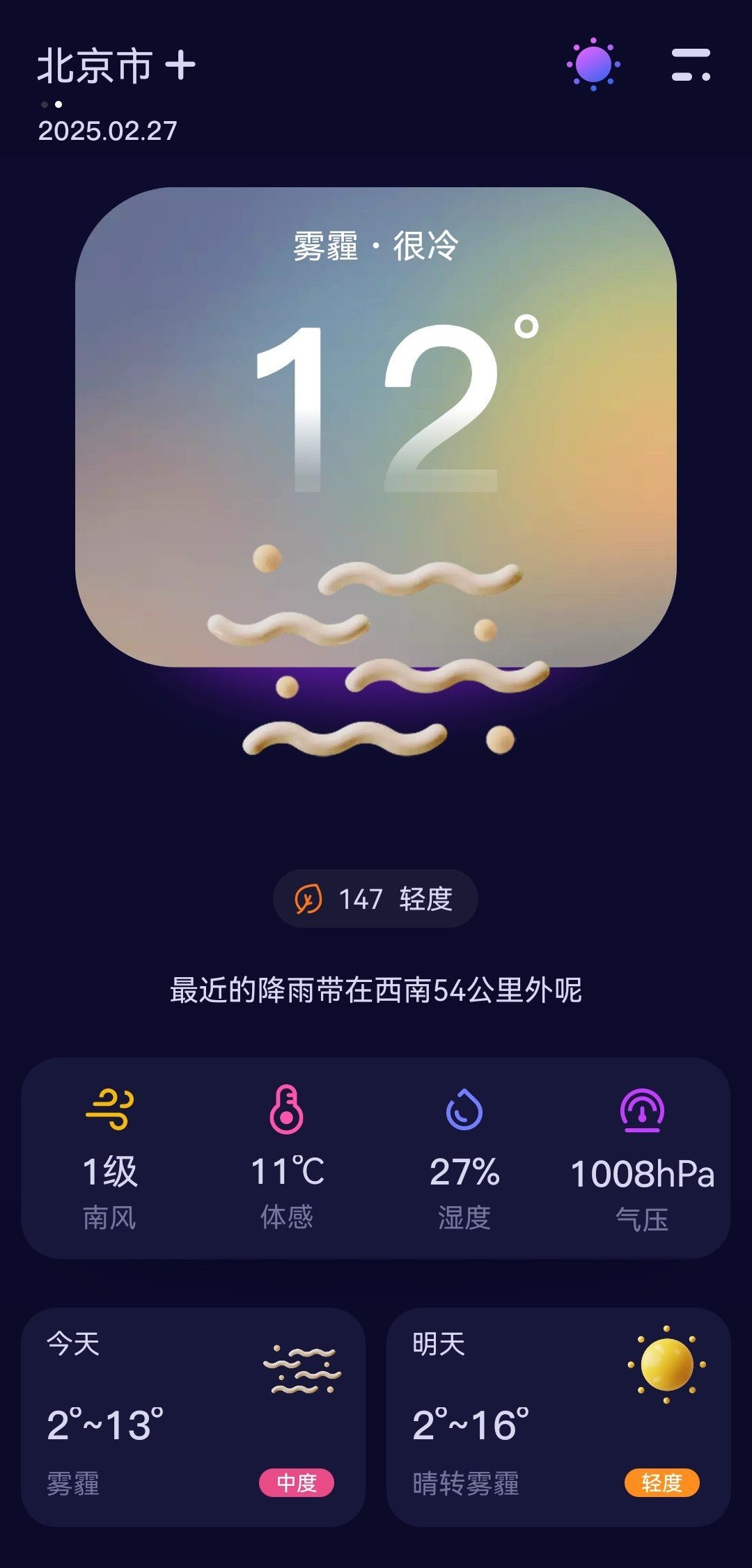Tap the sun theme icon
752x1568 pixels.
tap(593, 65)
